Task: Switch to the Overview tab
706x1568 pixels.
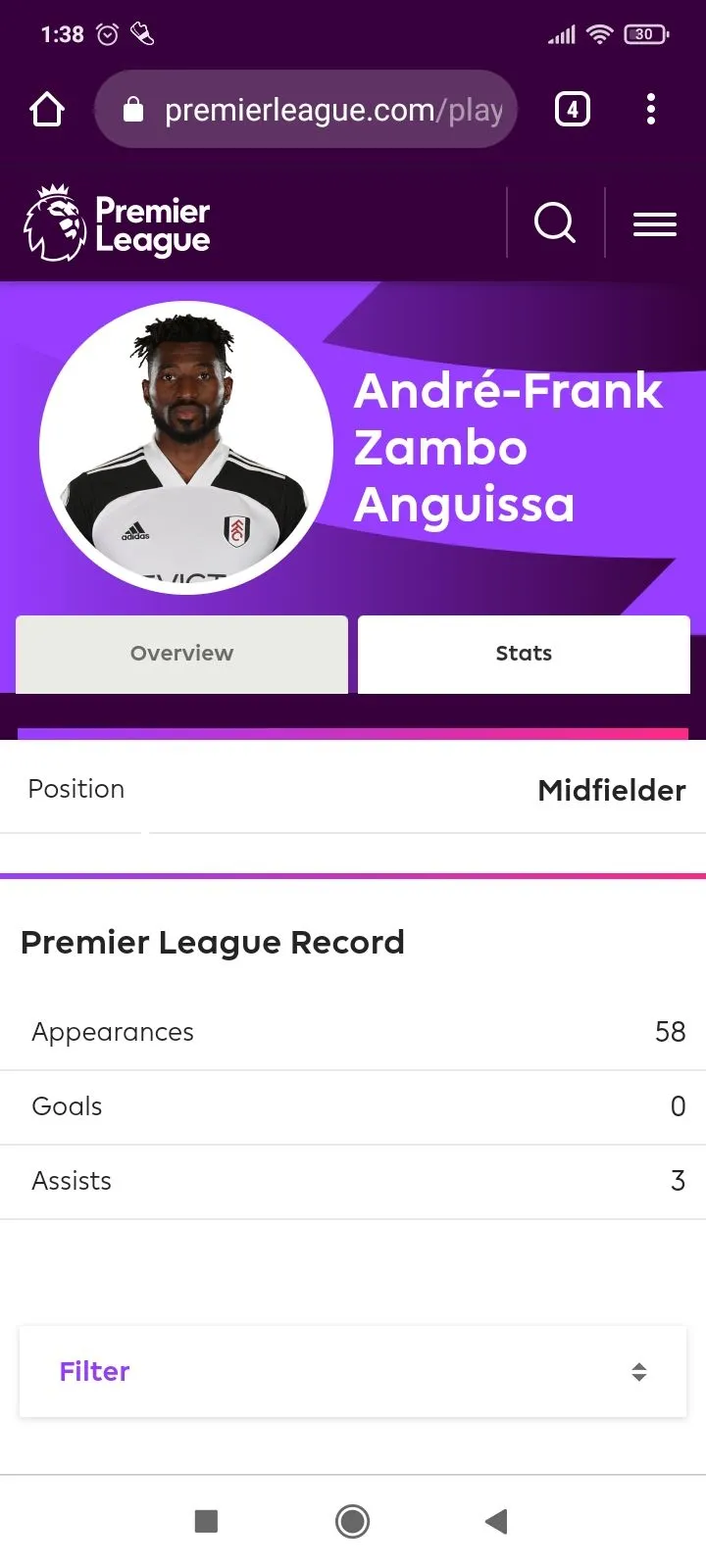Action: (182, 654)
